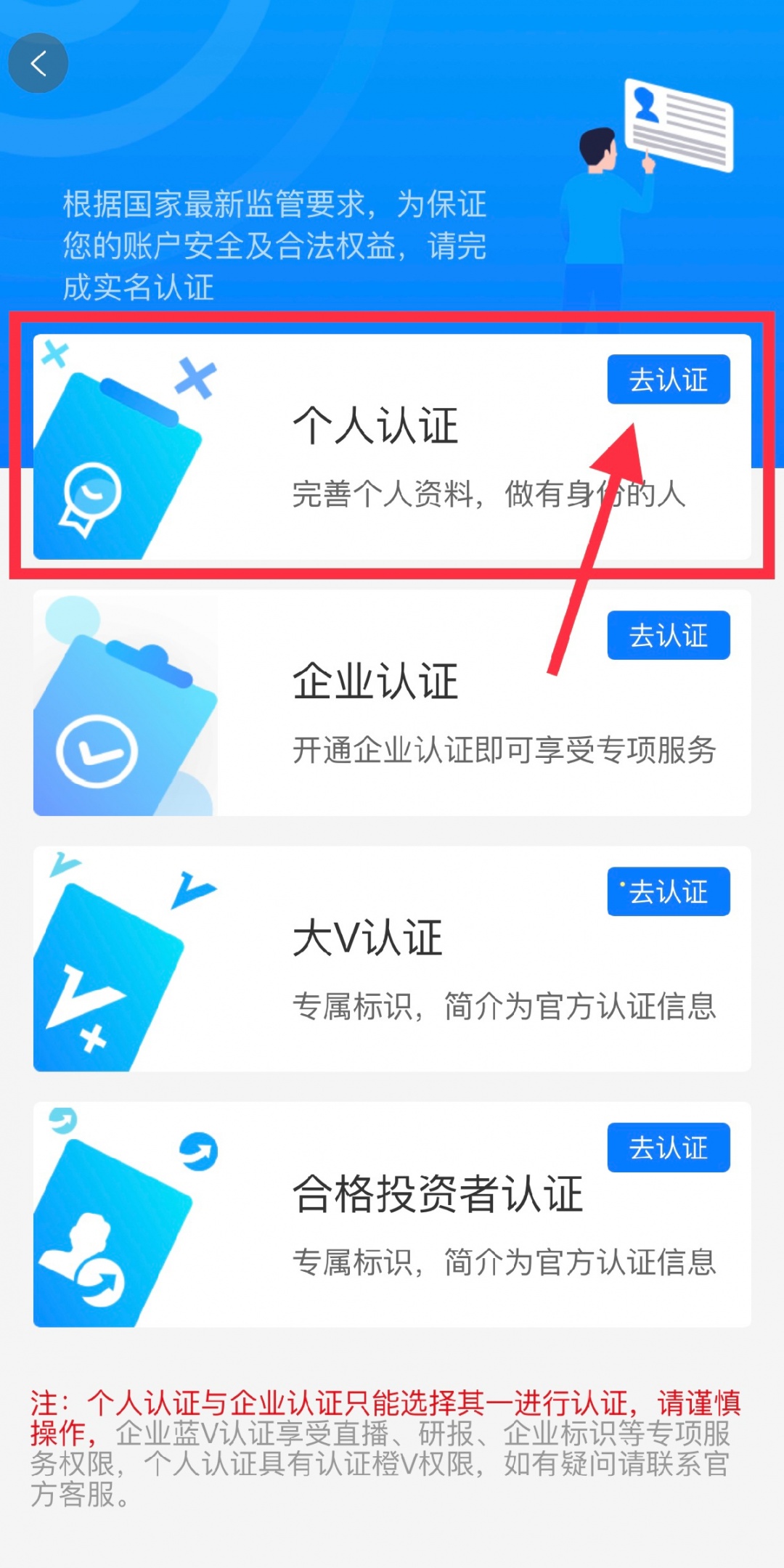
Task: Go back using the top-left arrow
Action: pyautogui.click(x=38, y=63)
